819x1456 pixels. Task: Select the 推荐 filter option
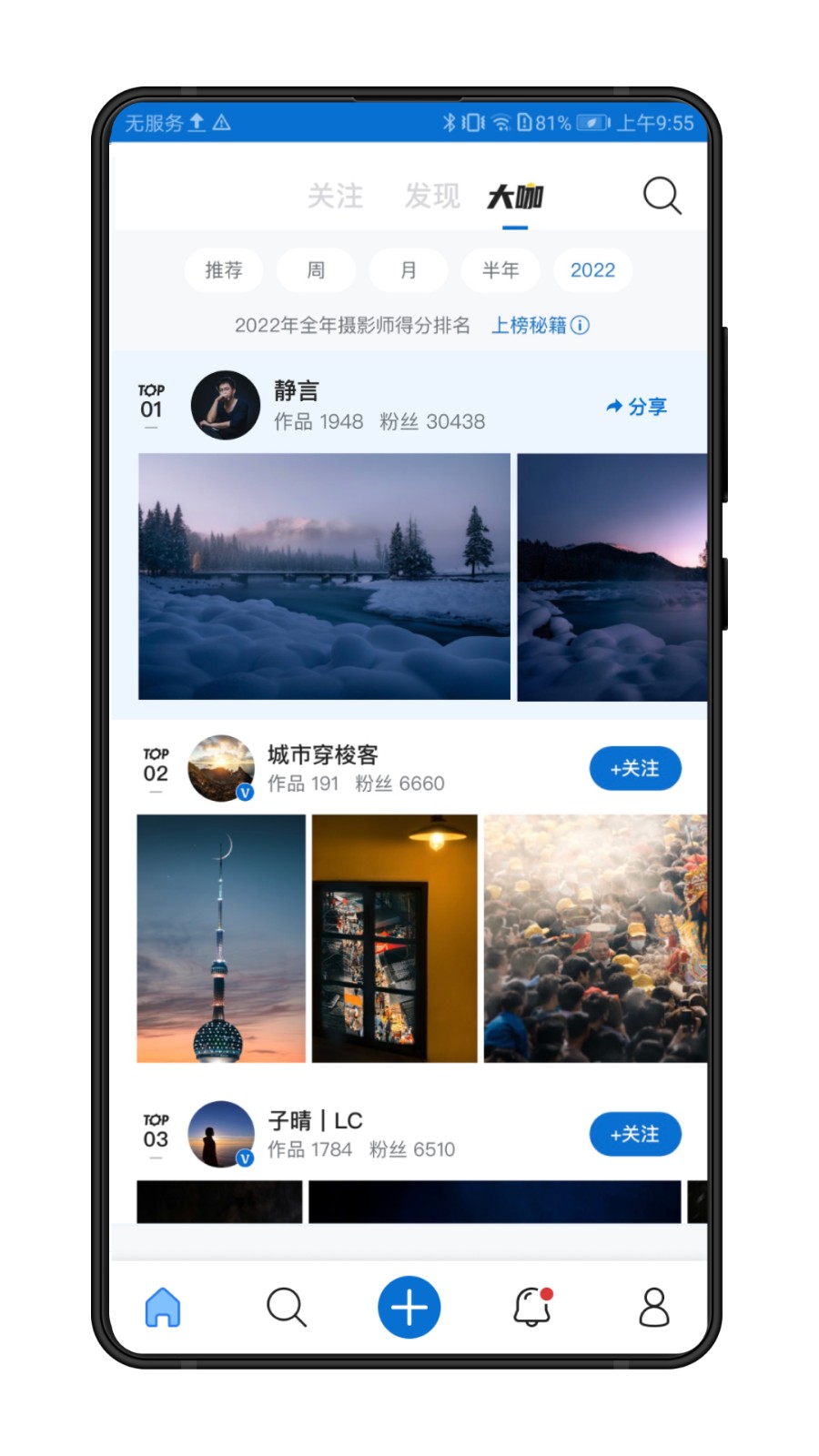[x=224, y=269]
